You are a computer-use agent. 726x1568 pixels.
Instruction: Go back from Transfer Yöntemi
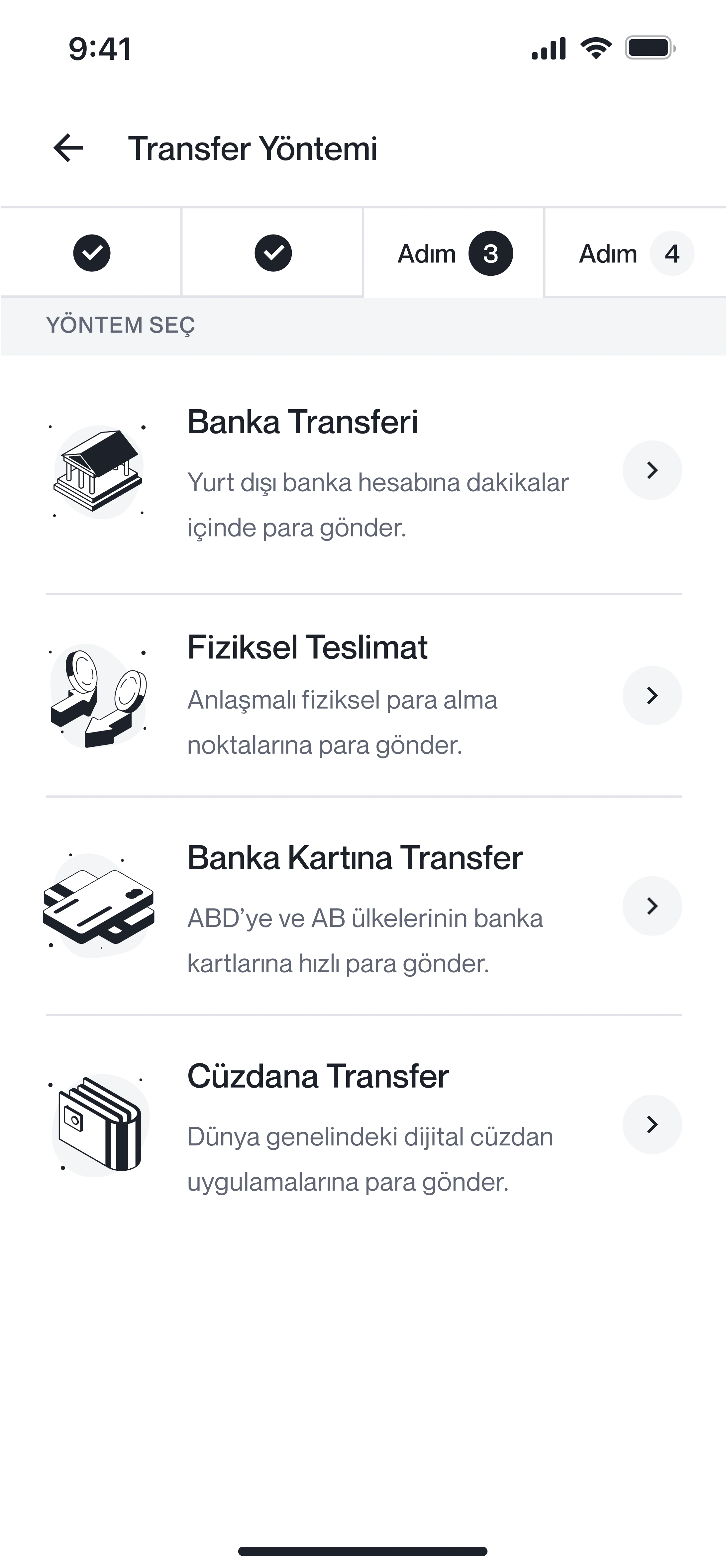[68, 148]
